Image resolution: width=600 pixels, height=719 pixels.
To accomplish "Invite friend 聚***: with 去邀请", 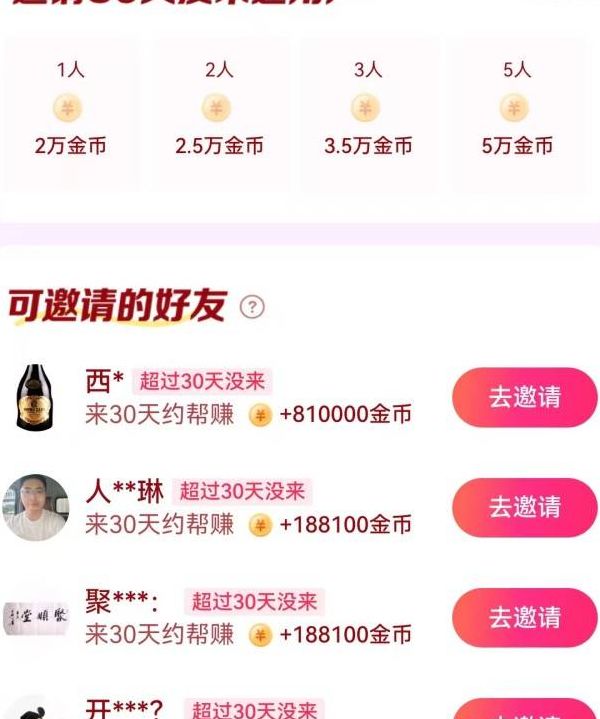I will pos(524,617).
